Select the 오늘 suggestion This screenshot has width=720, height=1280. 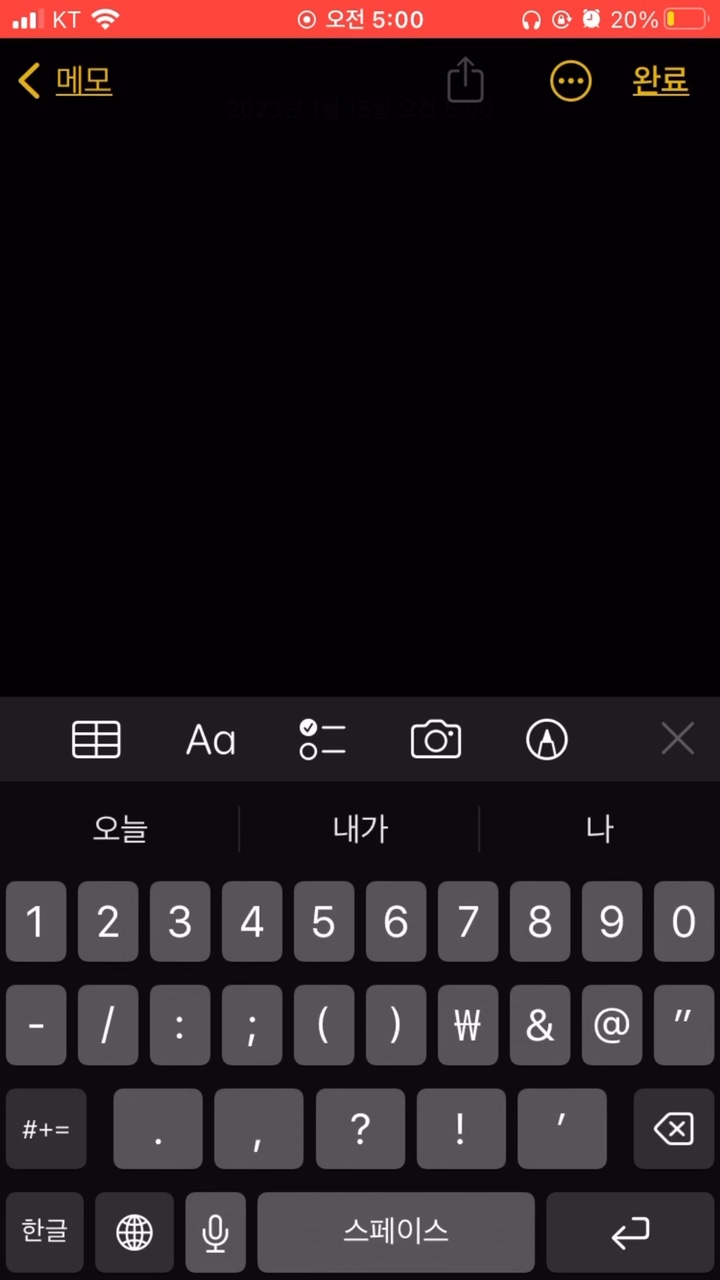(120, 829)
